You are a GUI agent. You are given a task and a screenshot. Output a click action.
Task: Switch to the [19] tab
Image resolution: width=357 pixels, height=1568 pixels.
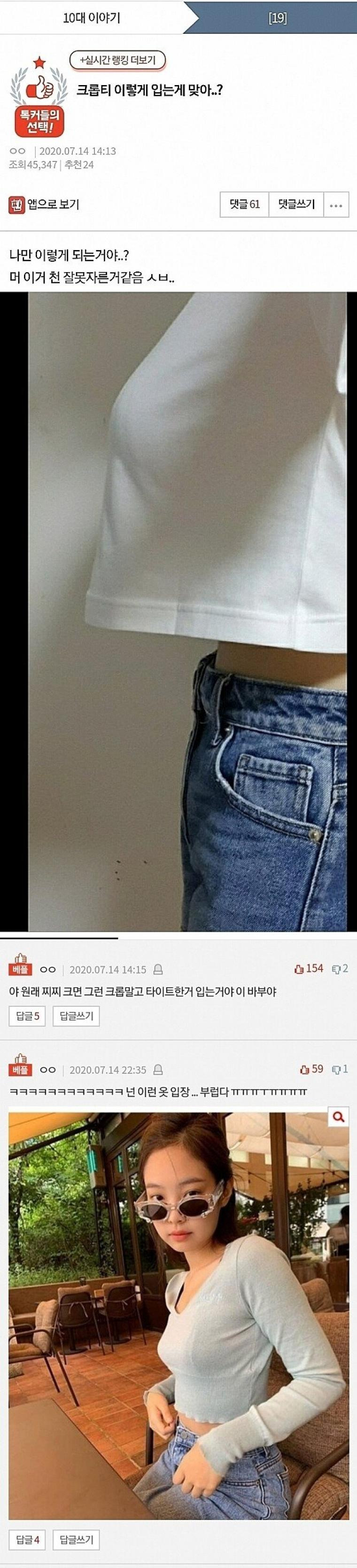point(277,18)
